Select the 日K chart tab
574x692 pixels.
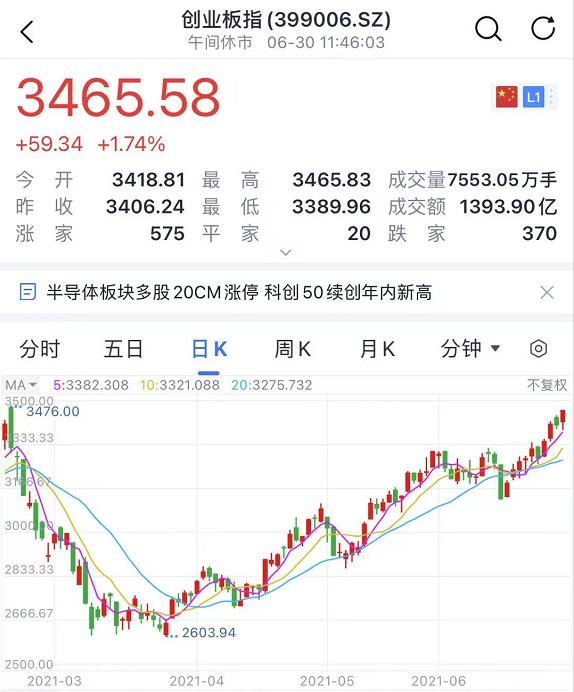[210, 349]
